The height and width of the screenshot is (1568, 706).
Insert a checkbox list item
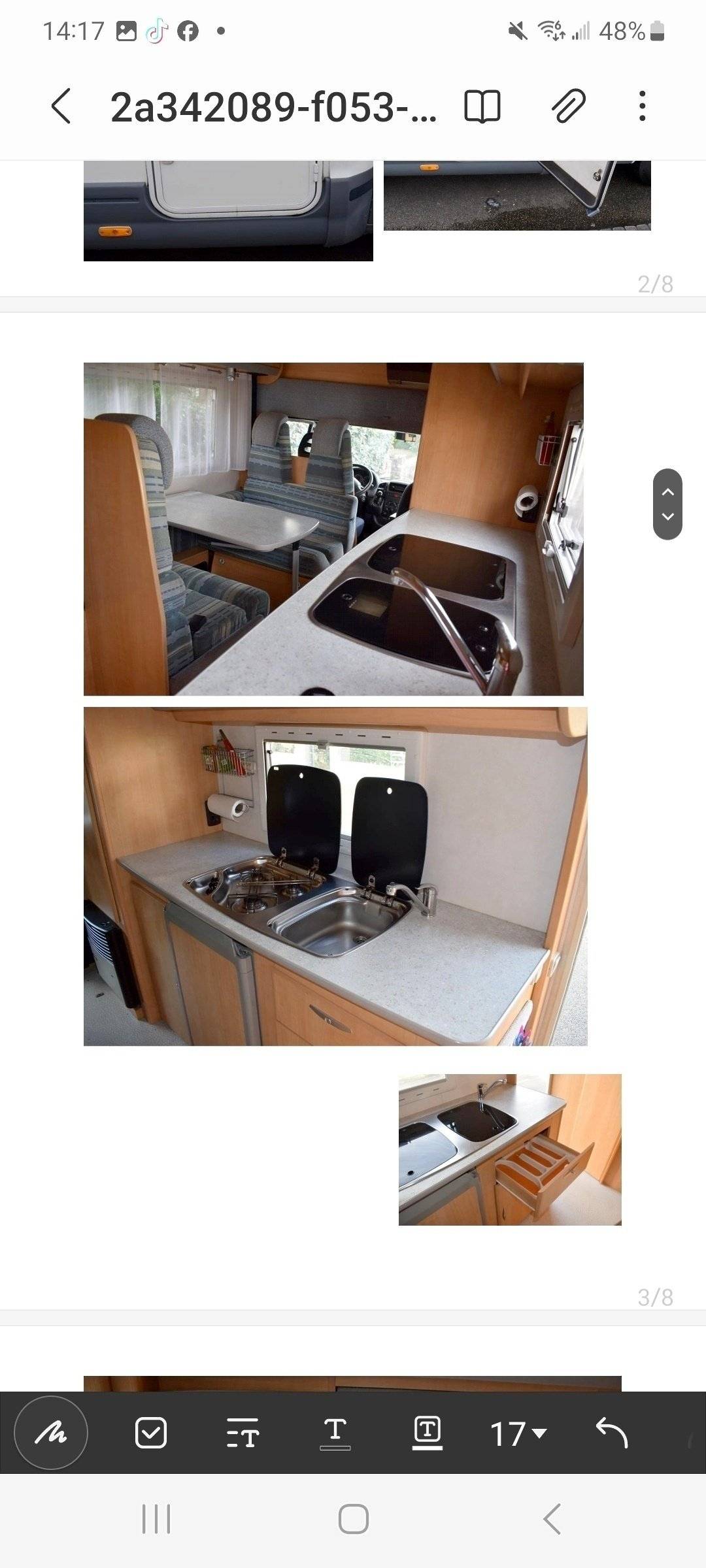click(151, 1433)
